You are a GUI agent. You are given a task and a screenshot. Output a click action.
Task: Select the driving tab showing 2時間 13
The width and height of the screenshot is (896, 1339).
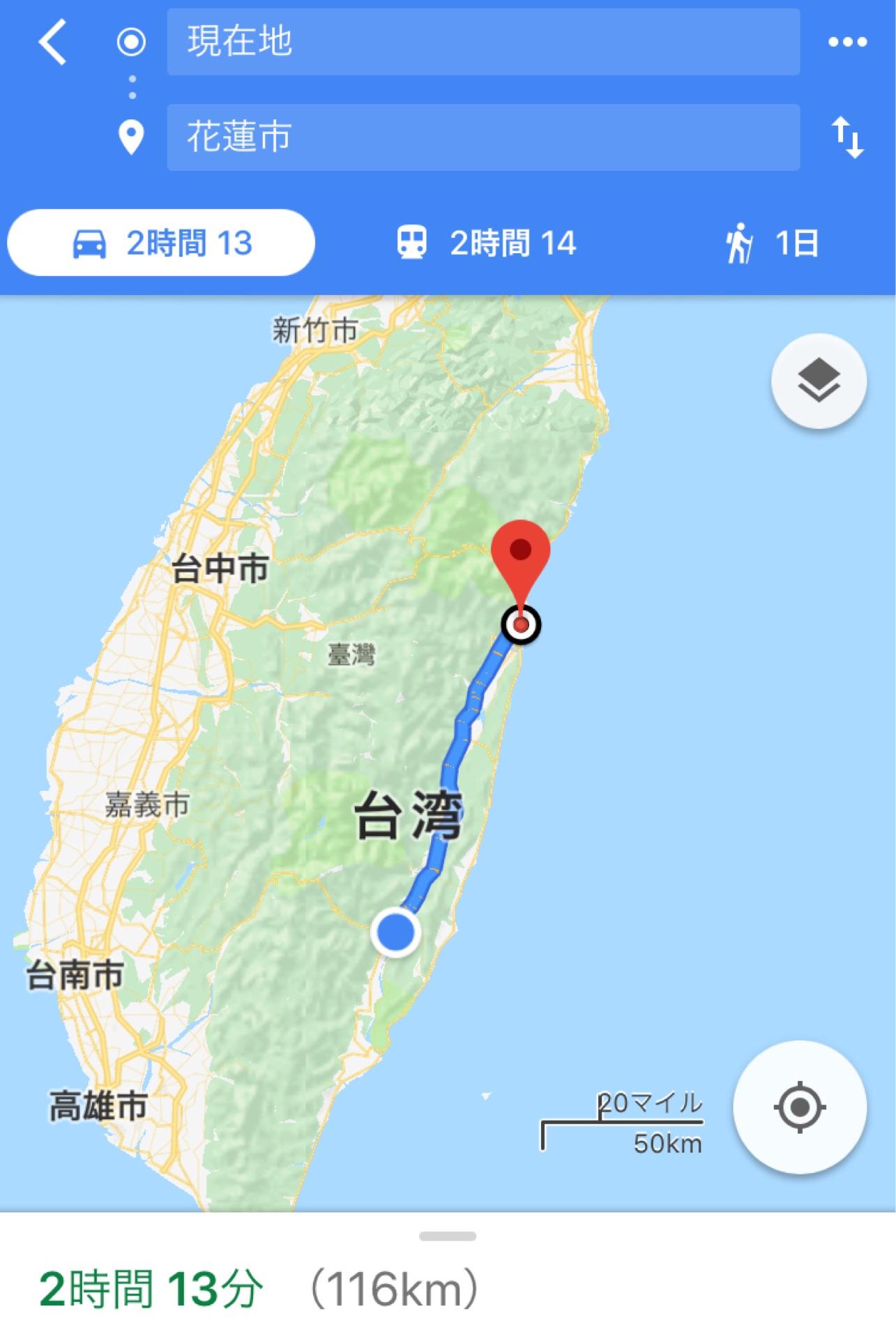tap(160, 244)
